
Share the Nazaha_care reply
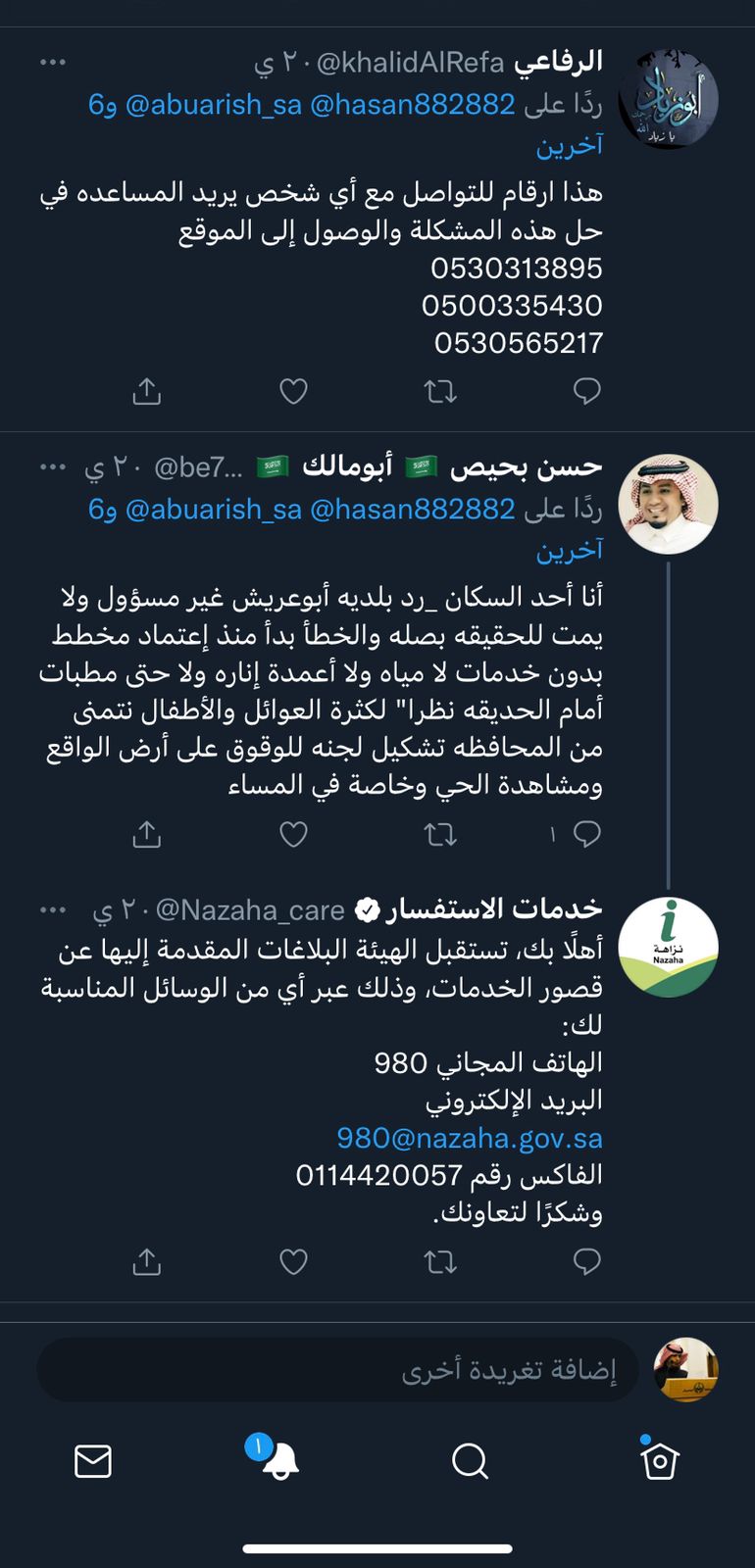pyautogui.click(x=146, y=1261)
